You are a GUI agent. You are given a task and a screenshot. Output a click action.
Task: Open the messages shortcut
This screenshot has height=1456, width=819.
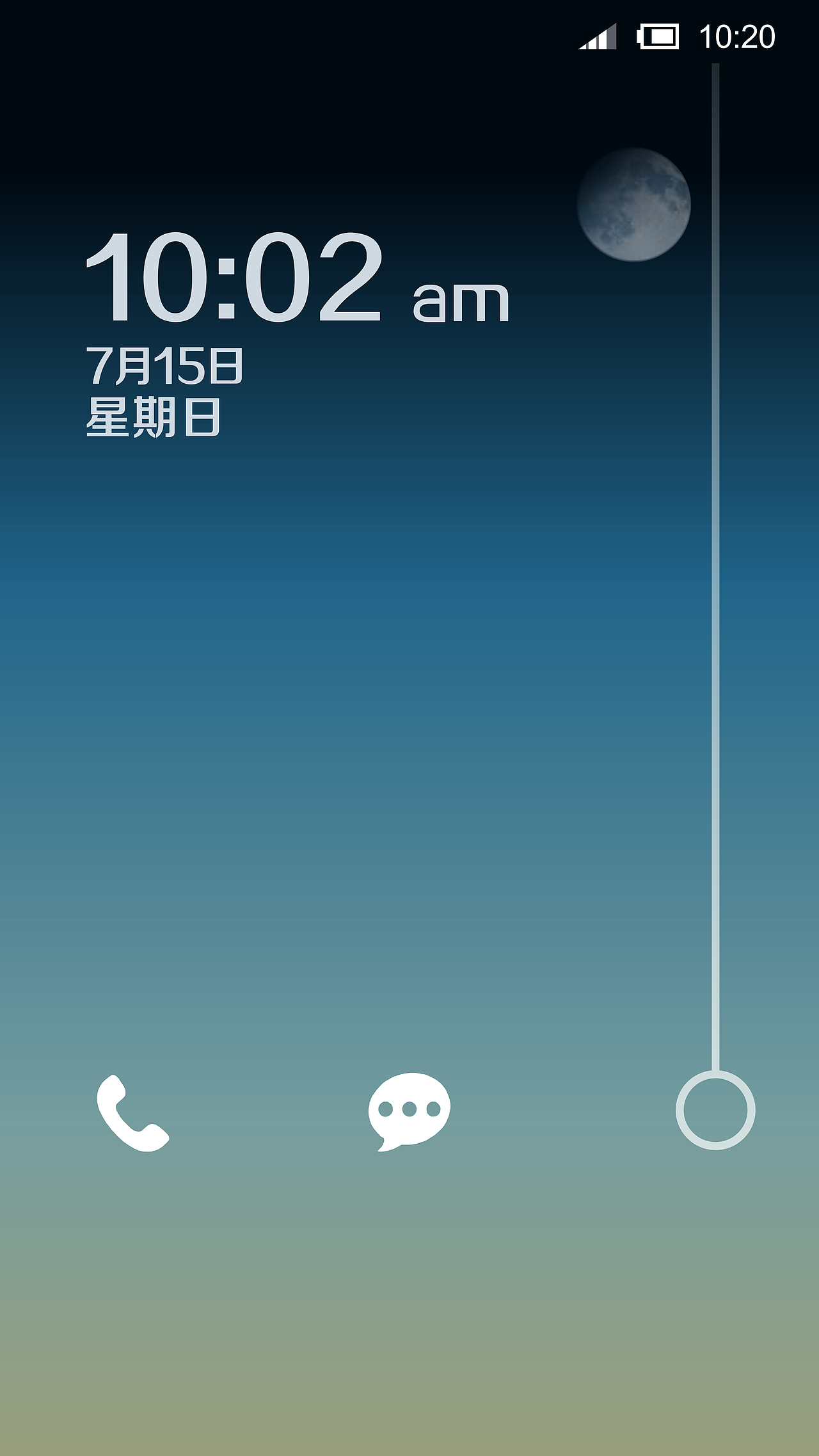(409, 1112)
